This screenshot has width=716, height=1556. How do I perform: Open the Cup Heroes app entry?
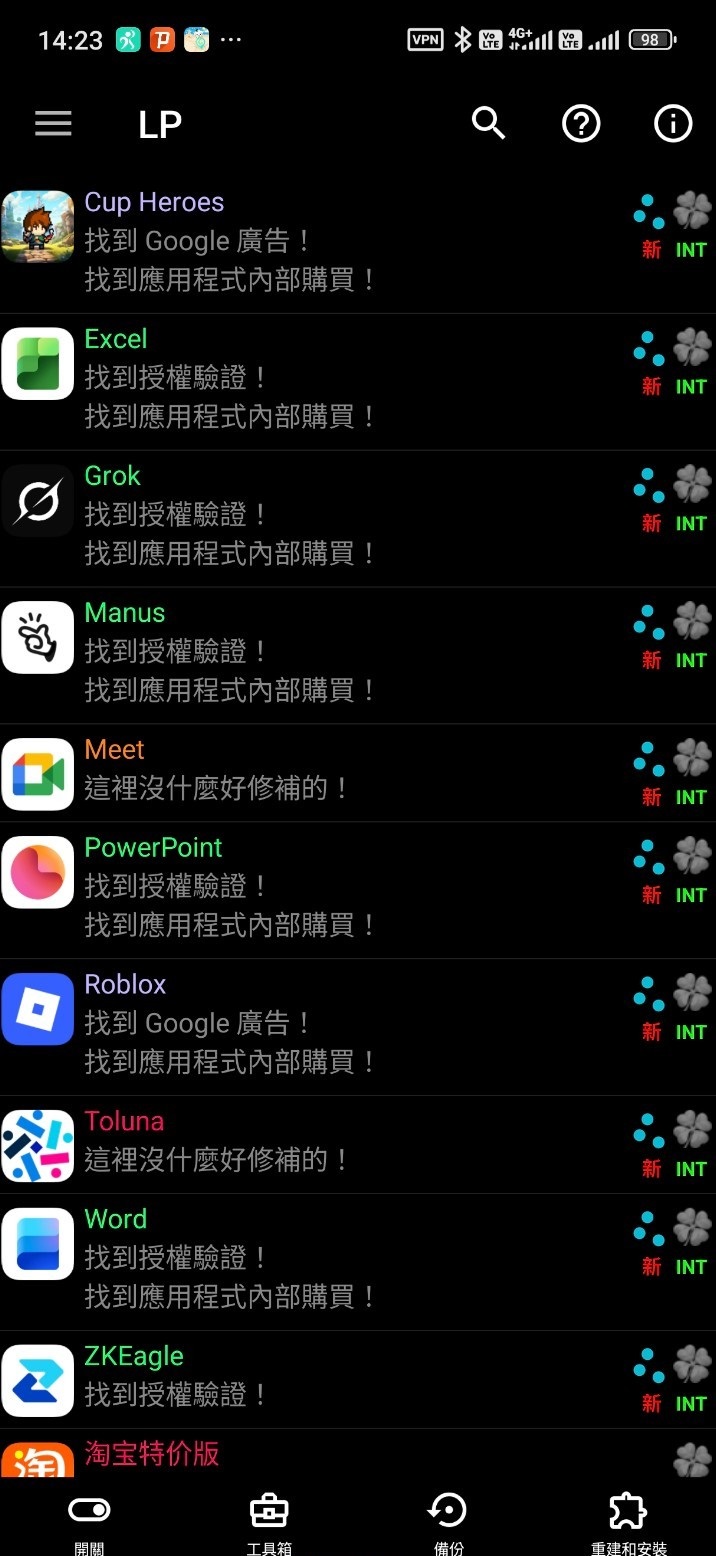(x=300, y=241)
